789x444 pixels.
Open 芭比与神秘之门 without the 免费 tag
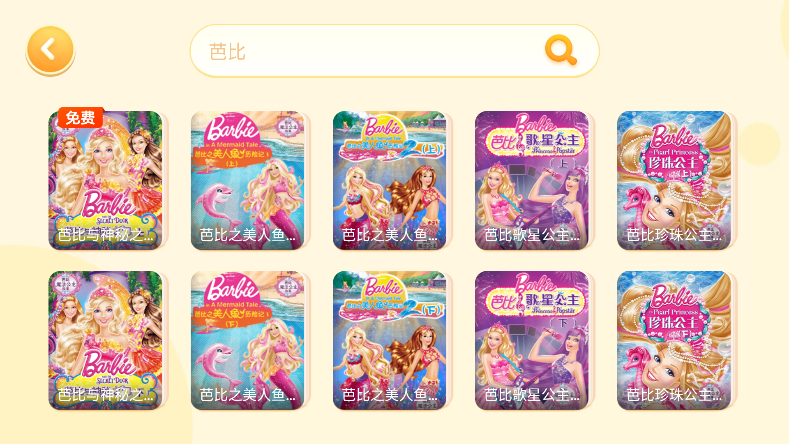(105, 340)
